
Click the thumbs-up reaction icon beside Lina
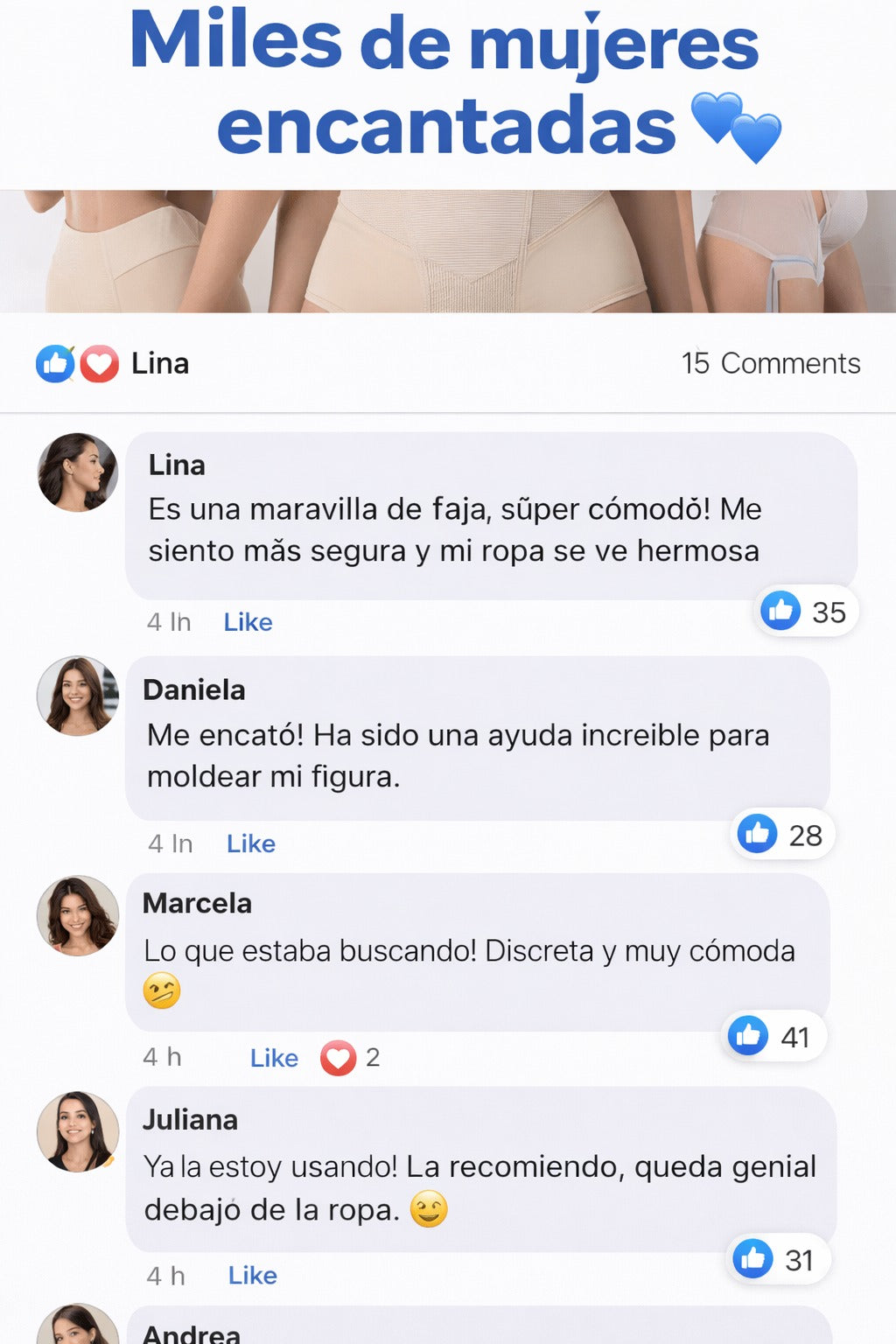[54, 363]
